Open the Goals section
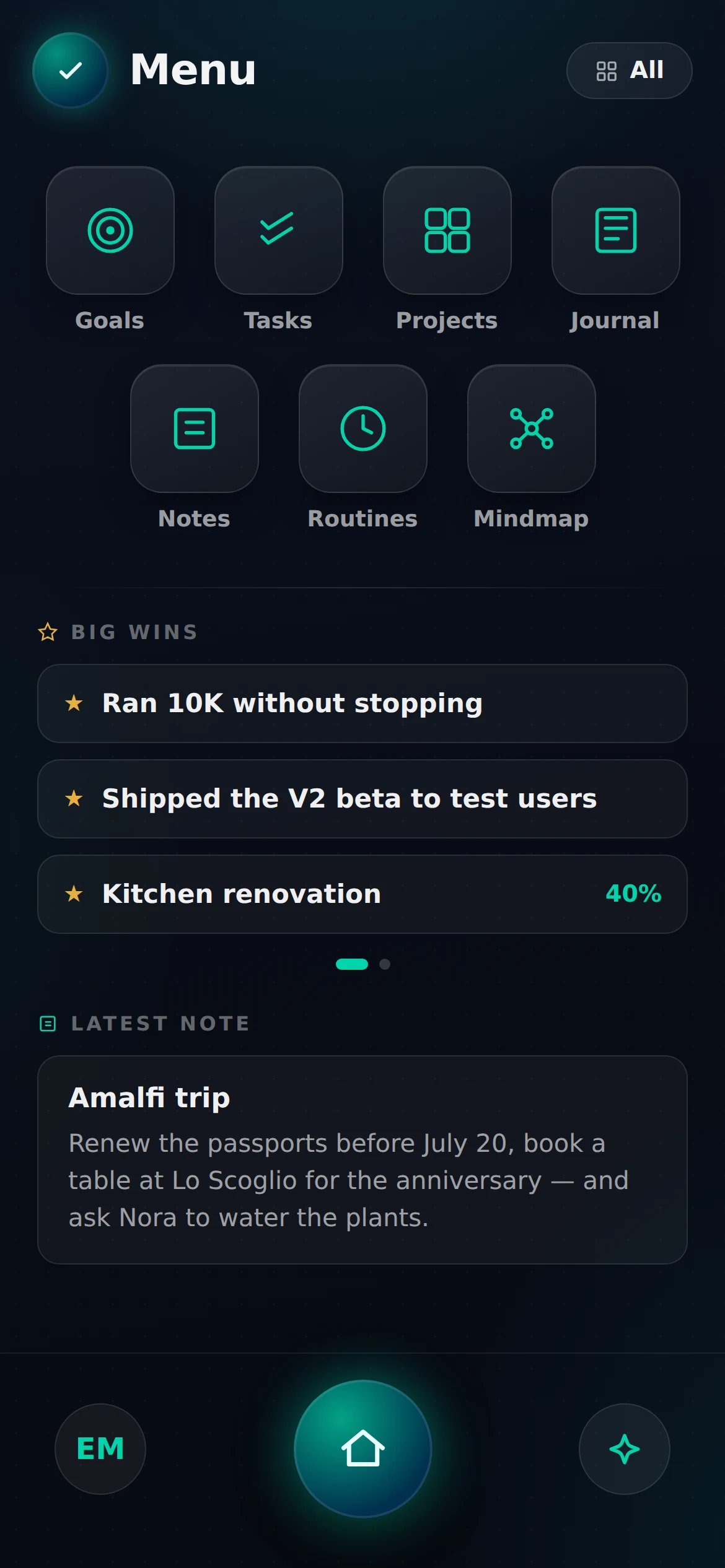 (110, 230)
